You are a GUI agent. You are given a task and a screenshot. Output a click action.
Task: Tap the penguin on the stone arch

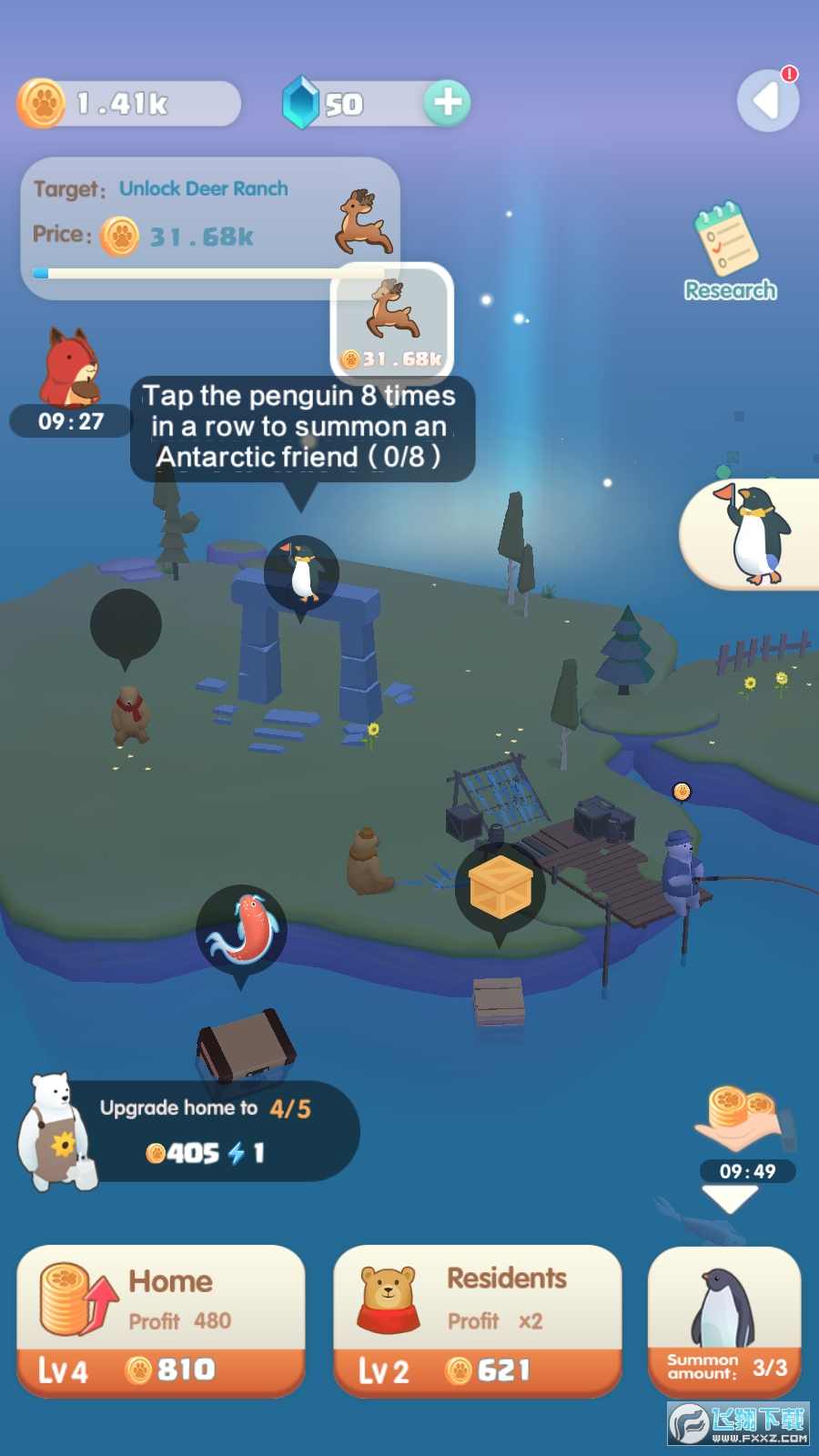(302, 572)
